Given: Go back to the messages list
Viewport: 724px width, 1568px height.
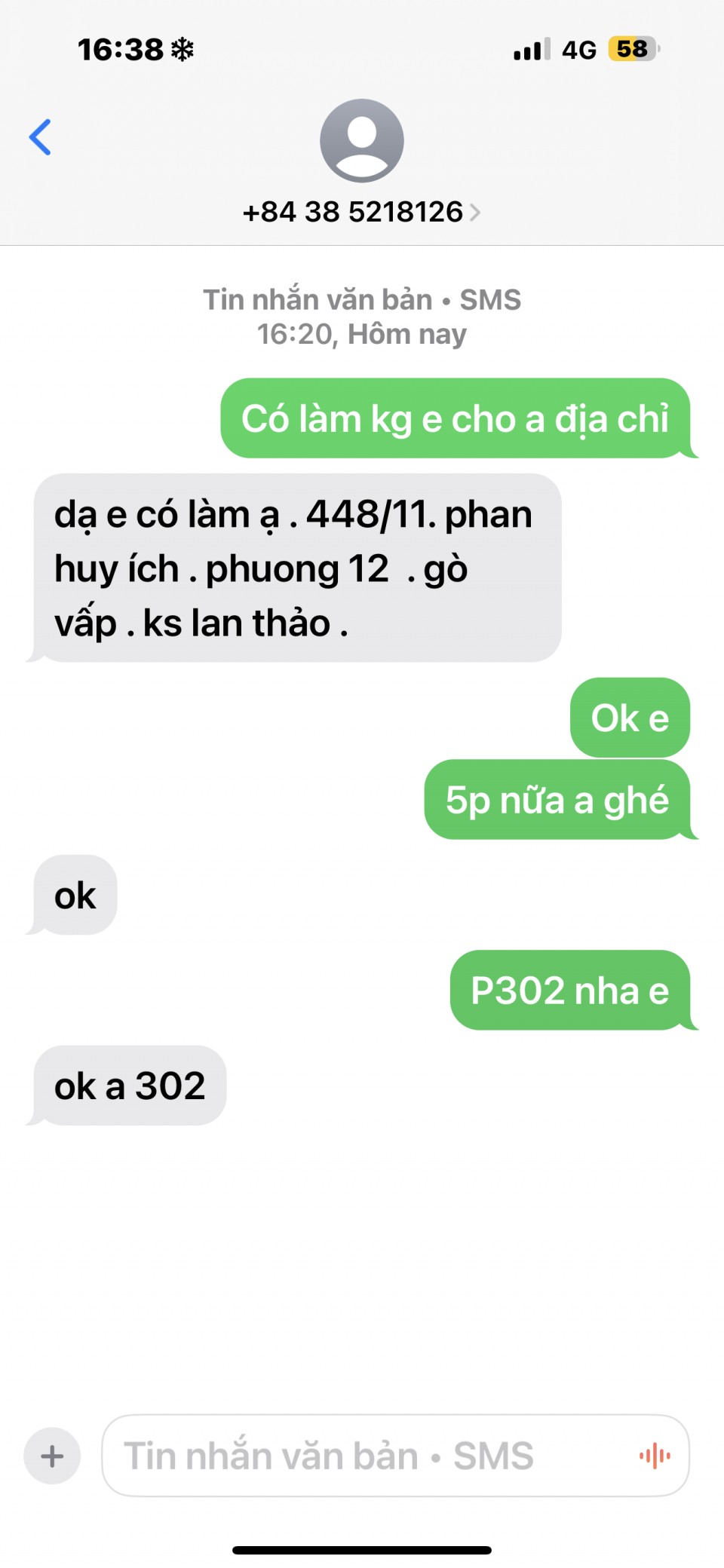Looking at the screenshot, I should [x=40, y=137].
